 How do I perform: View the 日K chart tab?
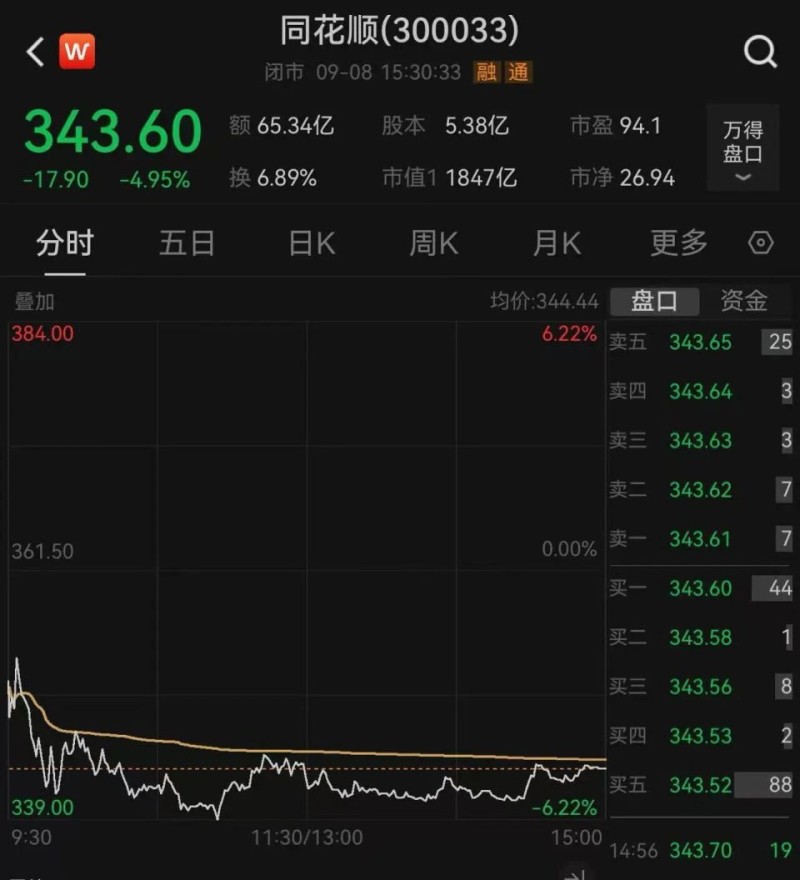tap(311, 243)
